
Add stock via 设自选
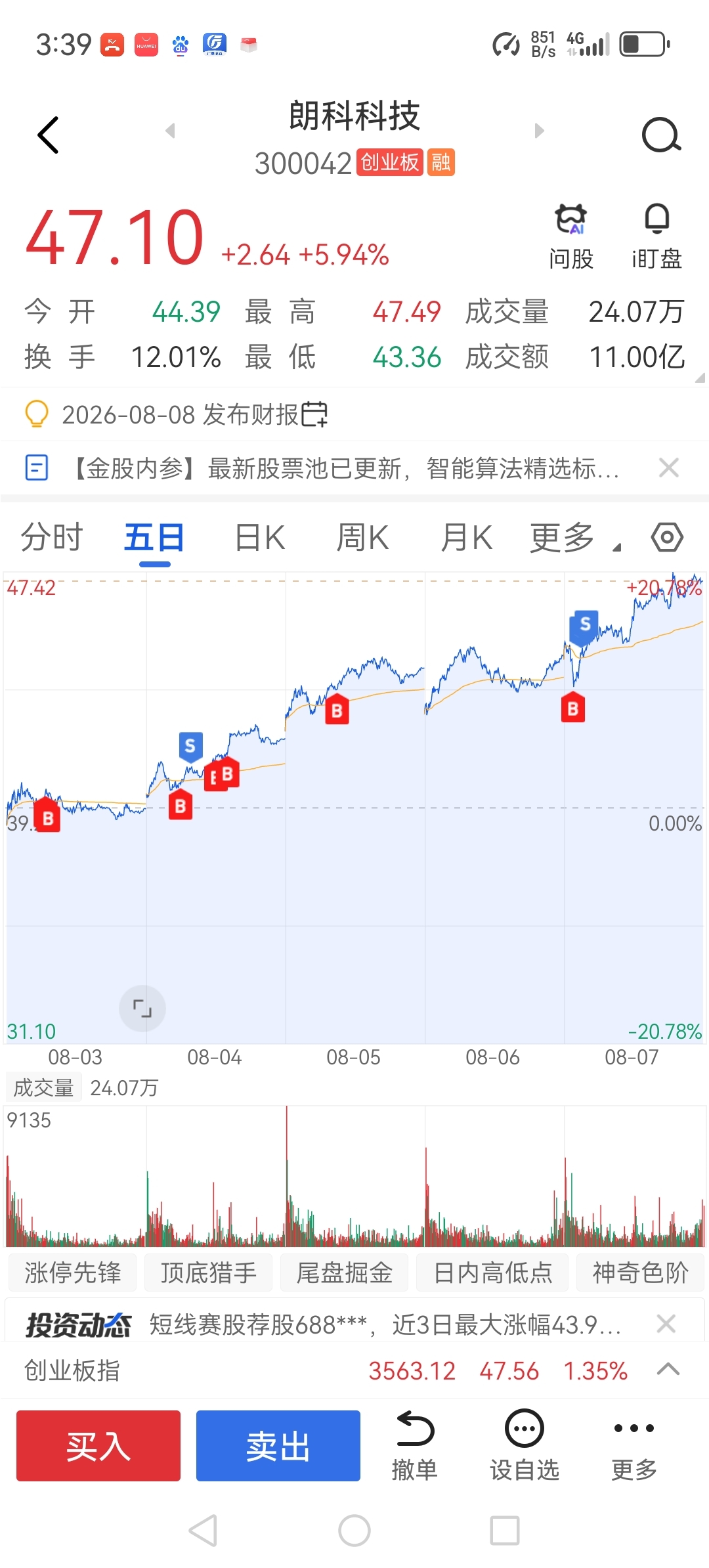pyautogui.click(x=525, y=1446)
